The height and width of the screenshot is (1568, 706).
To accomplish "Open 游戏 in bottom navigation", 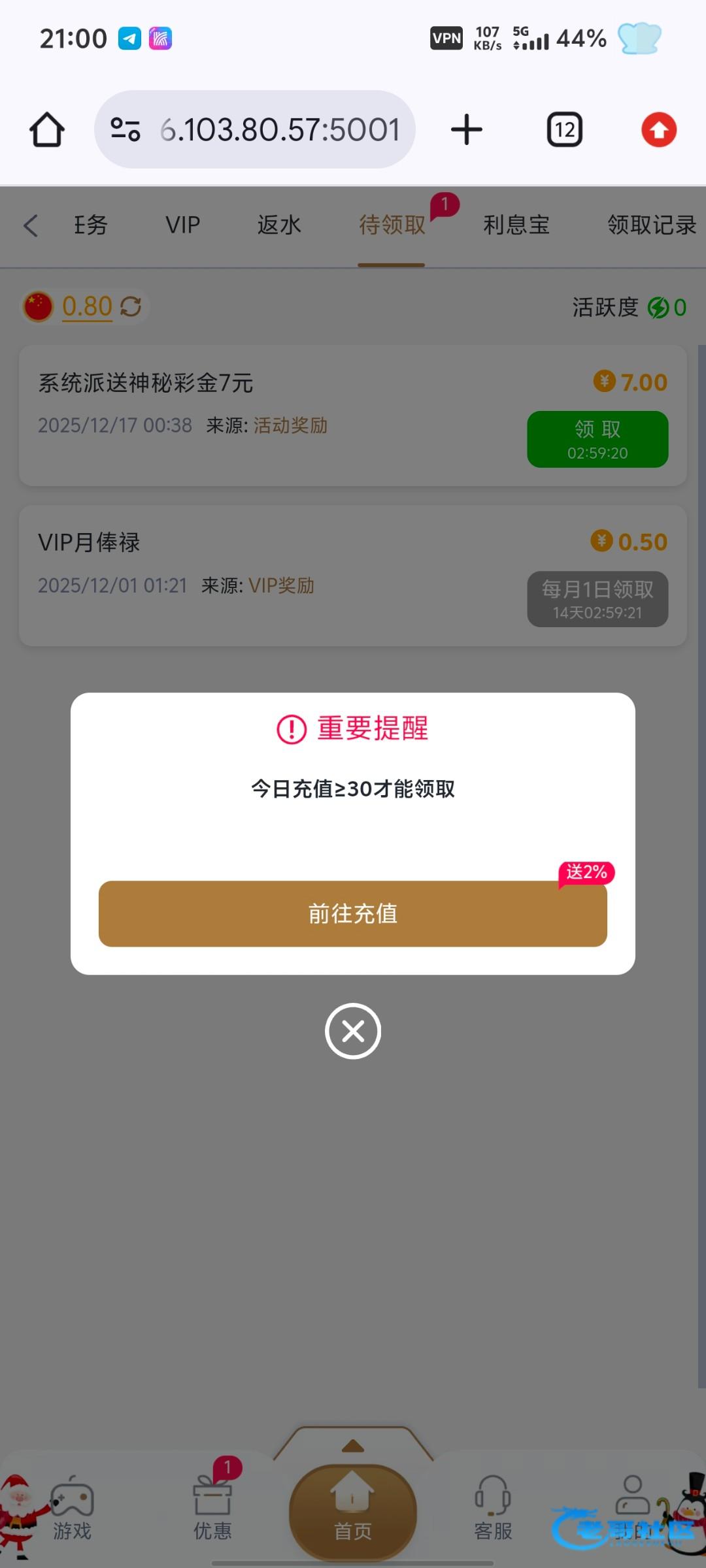I will click(72, 1509).
